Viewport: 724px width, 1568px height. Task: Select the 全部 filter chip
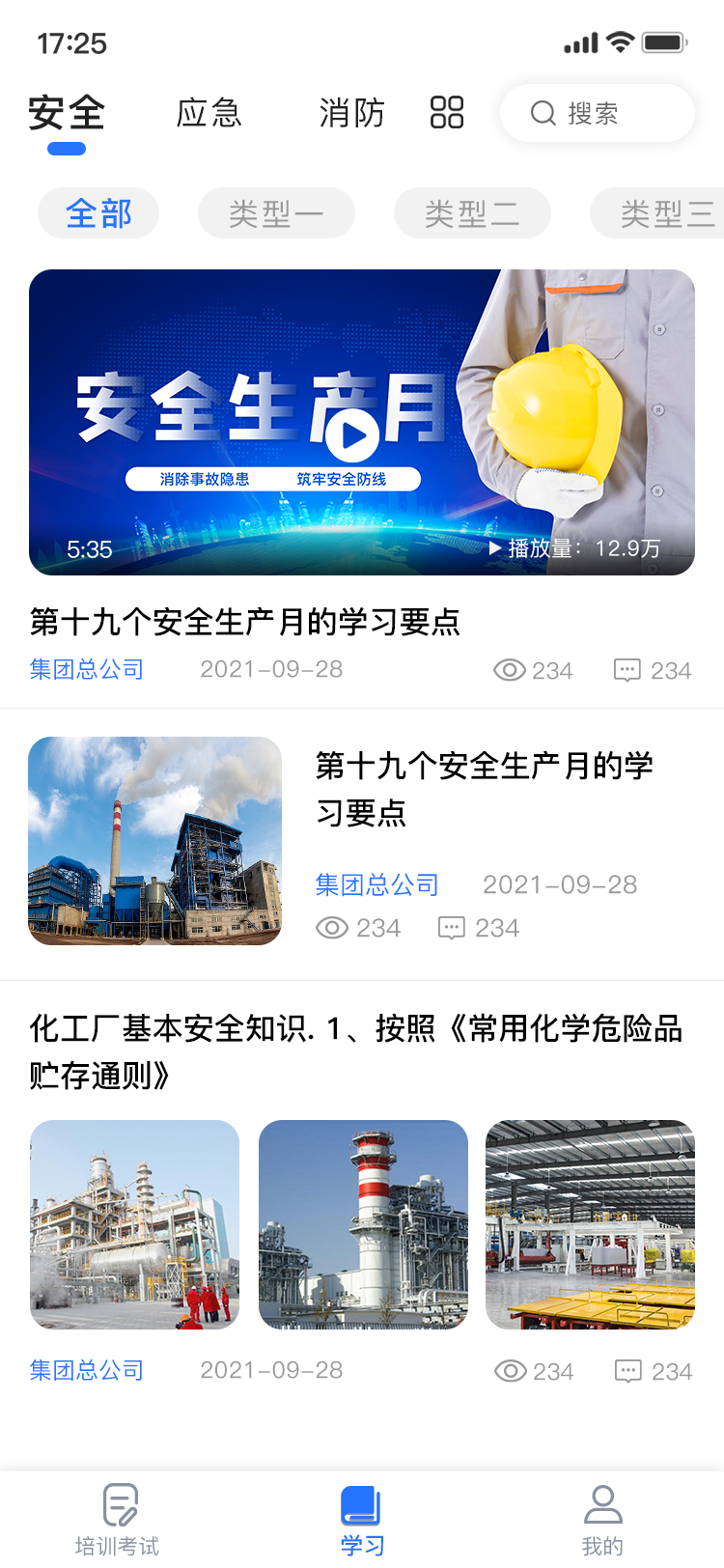pyautogui.click(x=98, y=213)
